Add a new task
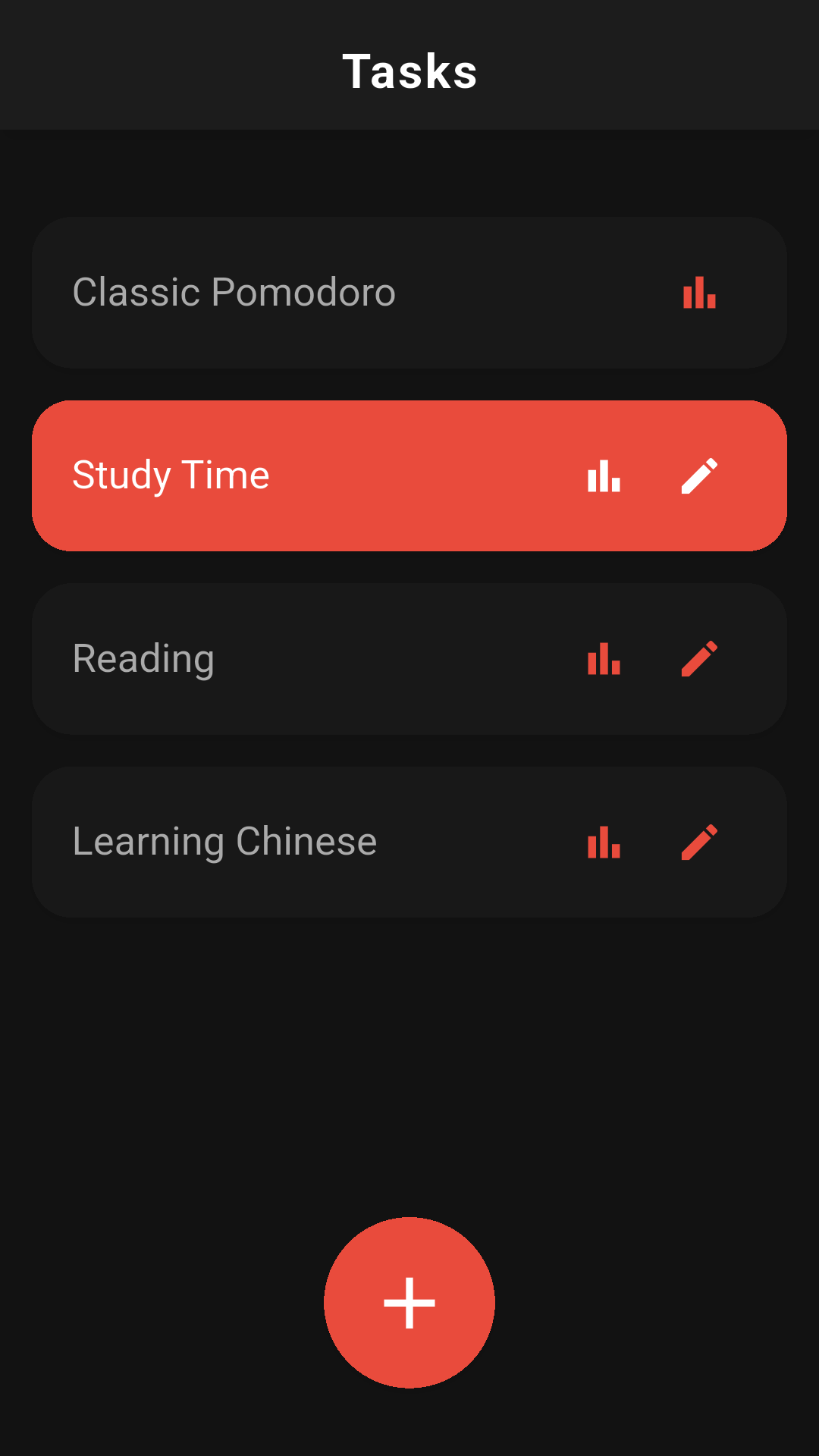The image size is (819, 1456). pos(409,1303)
